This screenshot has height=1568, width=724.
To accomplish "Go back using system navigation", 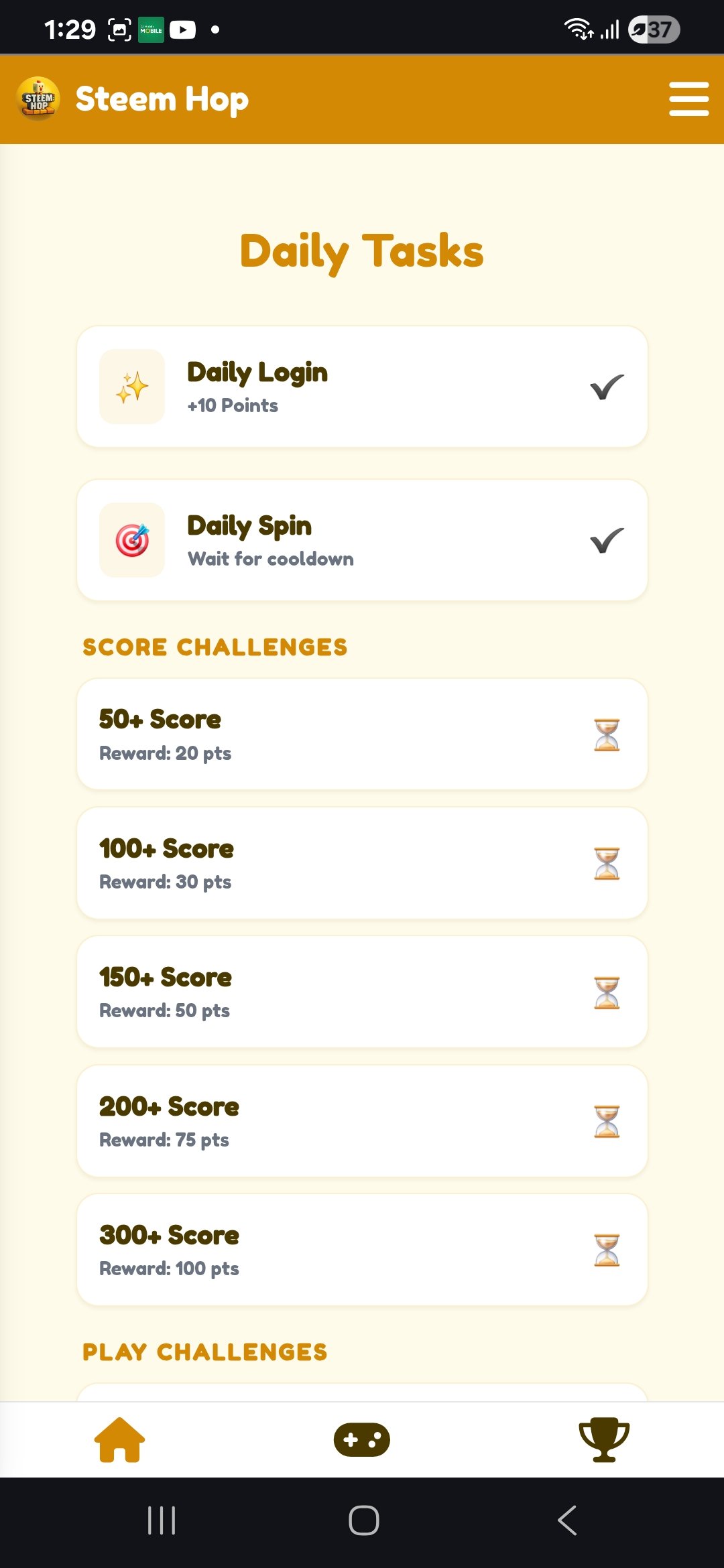I will point(567,1520).
